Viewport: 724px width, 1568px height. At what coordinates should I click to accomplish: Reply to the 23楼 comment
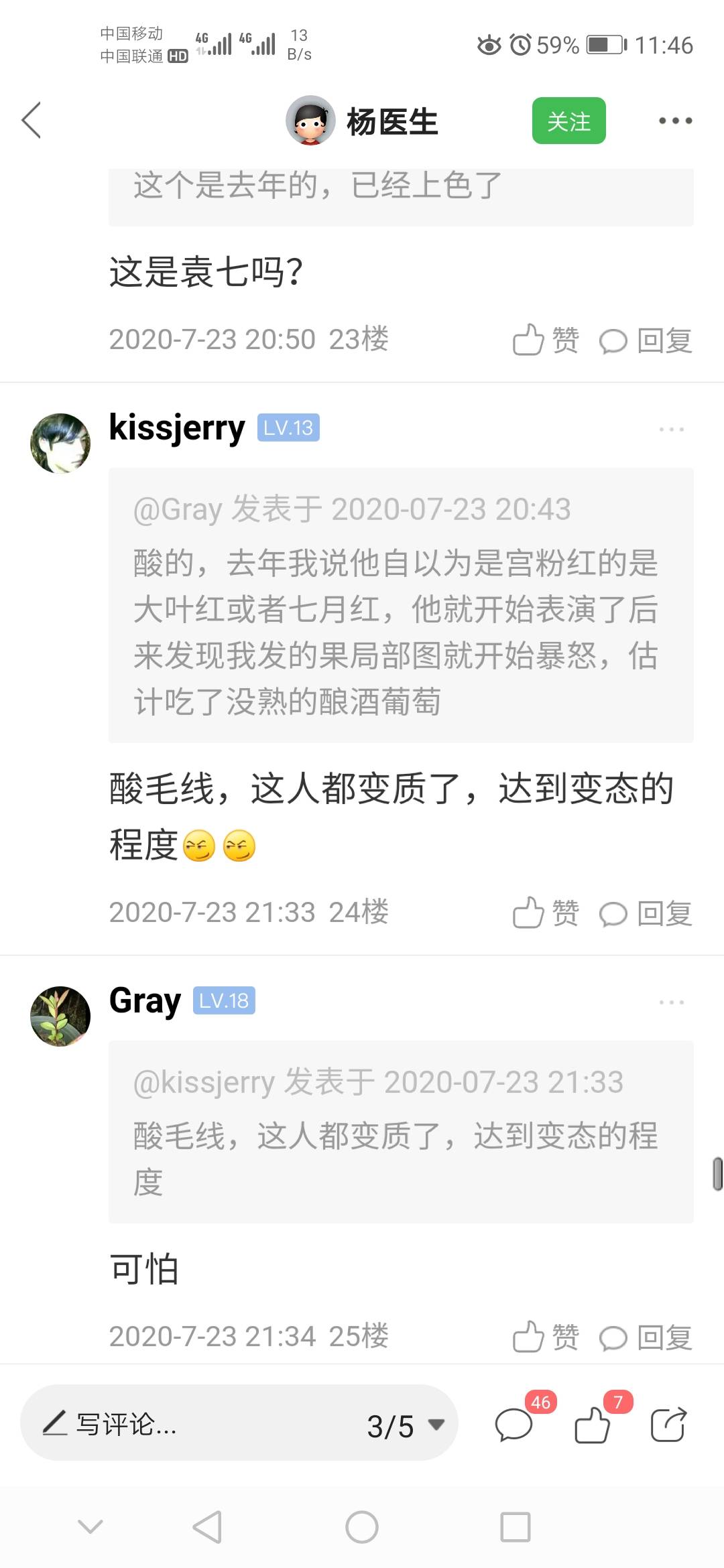pyautogui.click(x=646, y=340)
